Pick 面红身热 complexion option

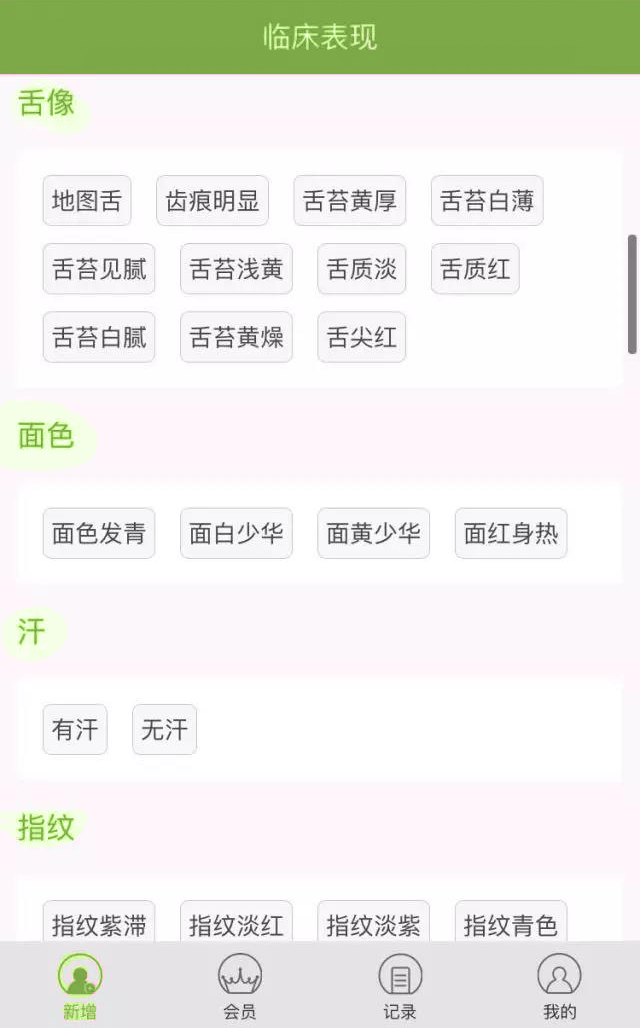[x=510, y=533]
